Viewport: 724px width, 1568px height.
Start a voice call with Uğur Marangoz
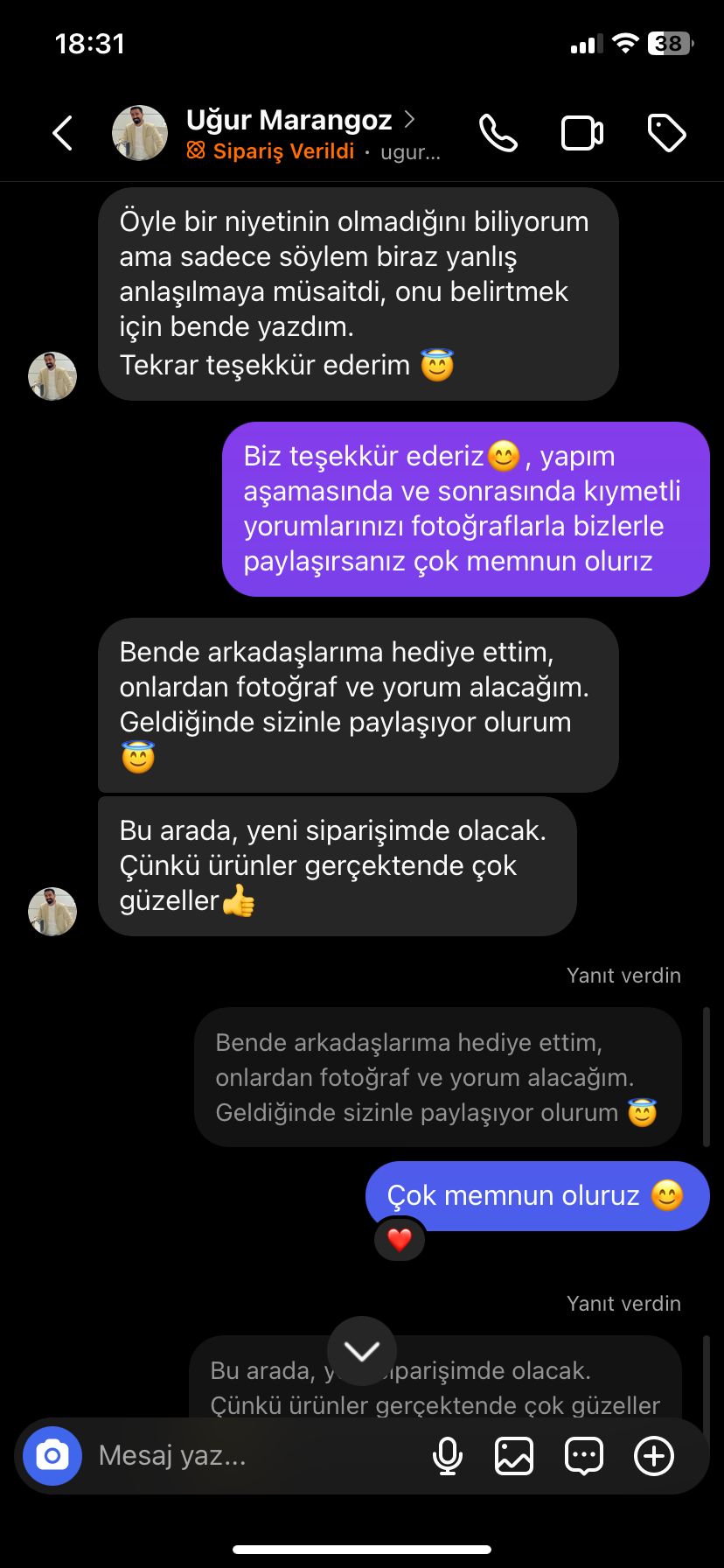498,134
